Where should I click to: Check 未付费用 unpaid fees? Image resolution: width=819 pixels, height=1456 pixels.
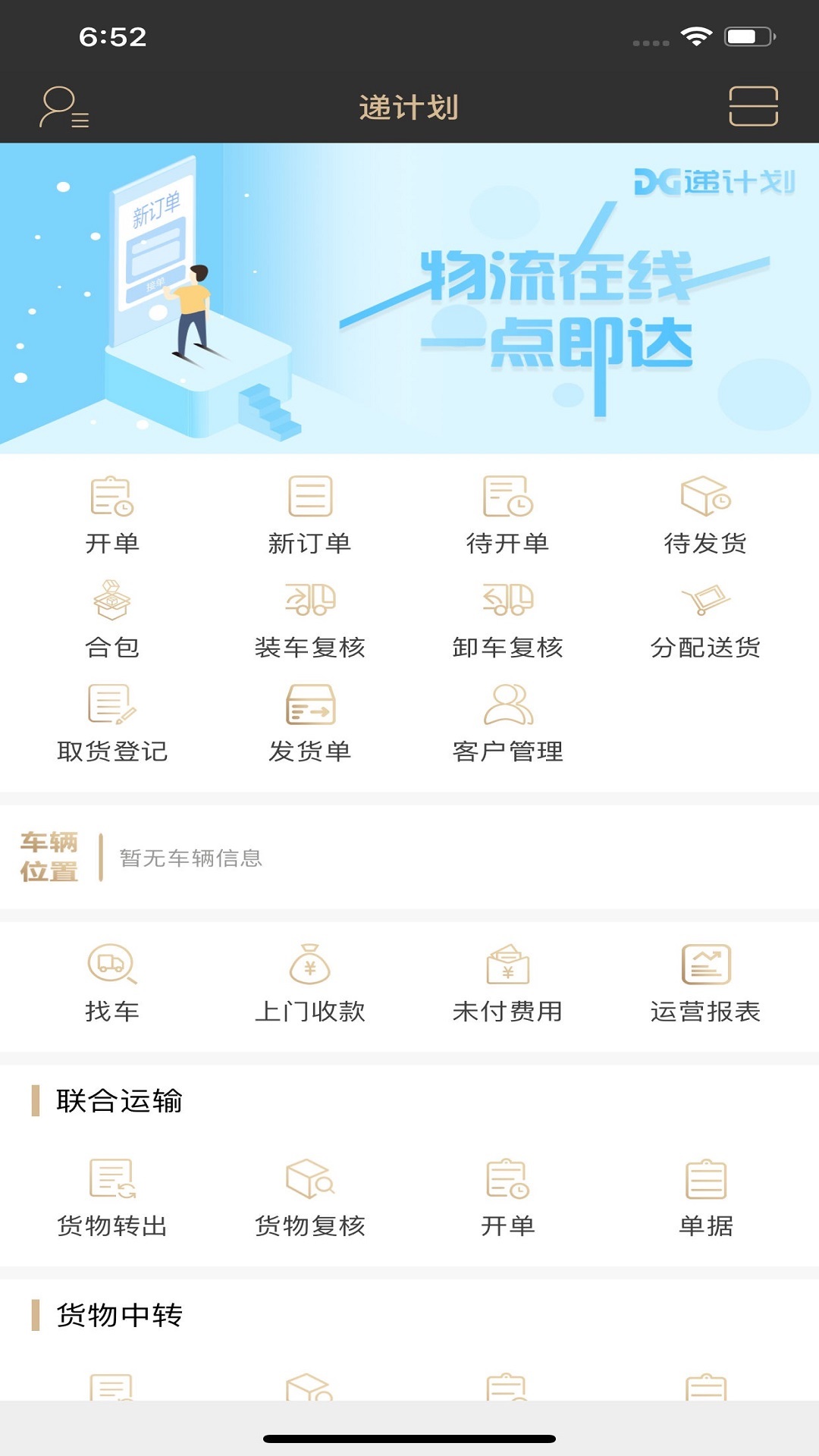coord(507,982)
